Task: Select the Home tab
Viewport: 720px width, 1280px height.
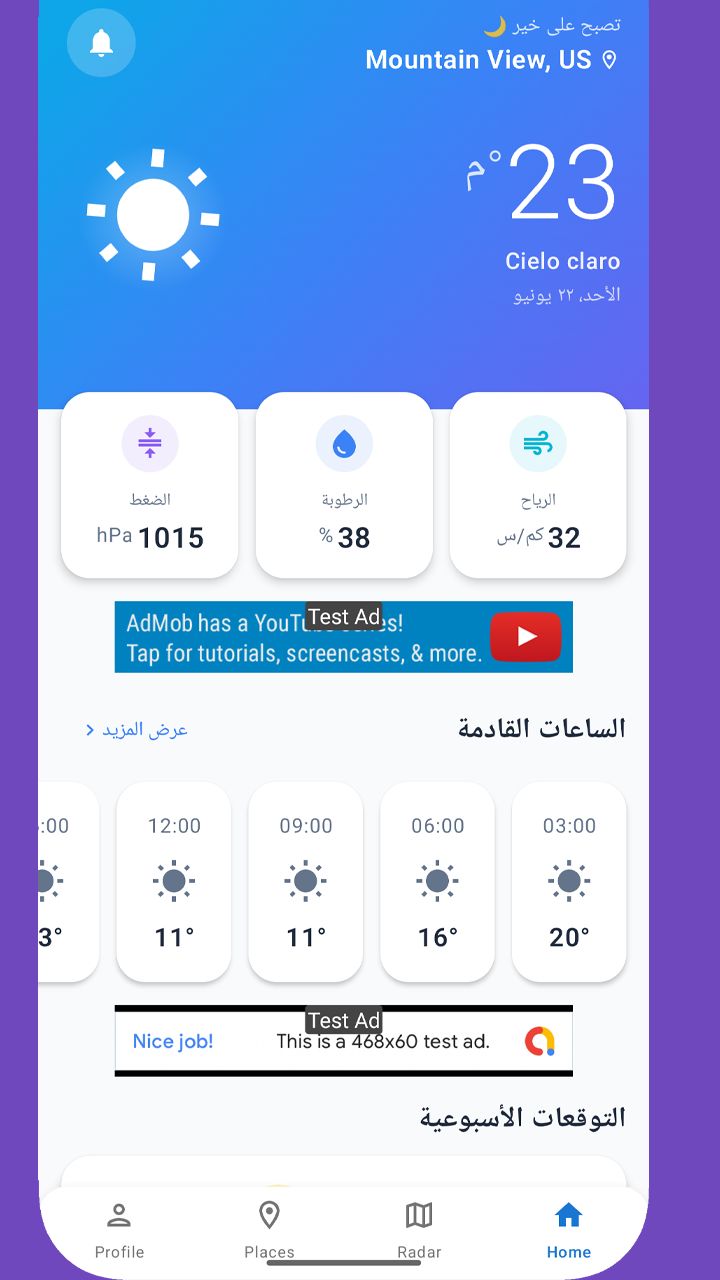Action: point(568,1230)
